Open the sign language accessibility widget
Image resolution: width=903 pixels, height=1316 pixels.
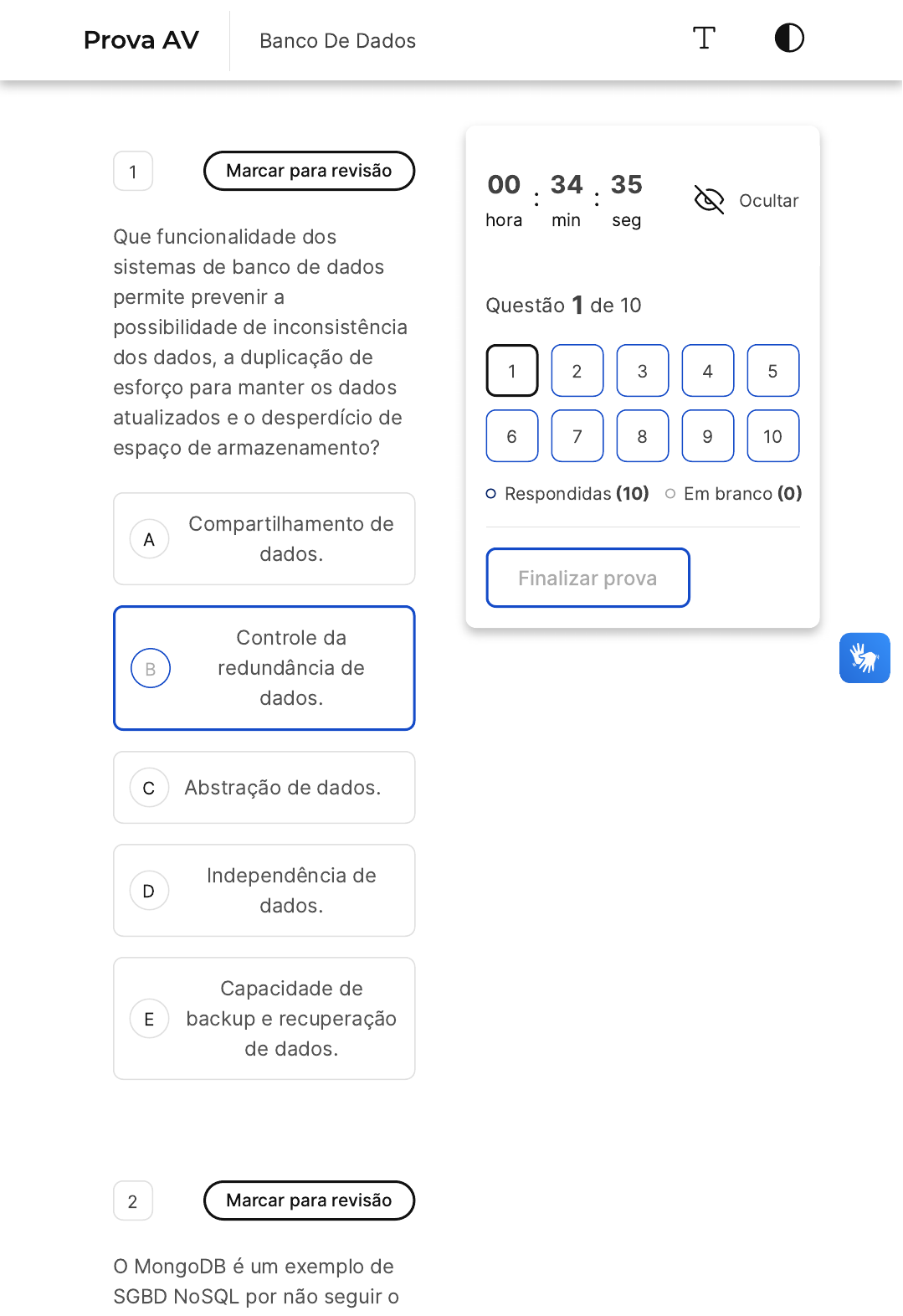coord(864,658)
